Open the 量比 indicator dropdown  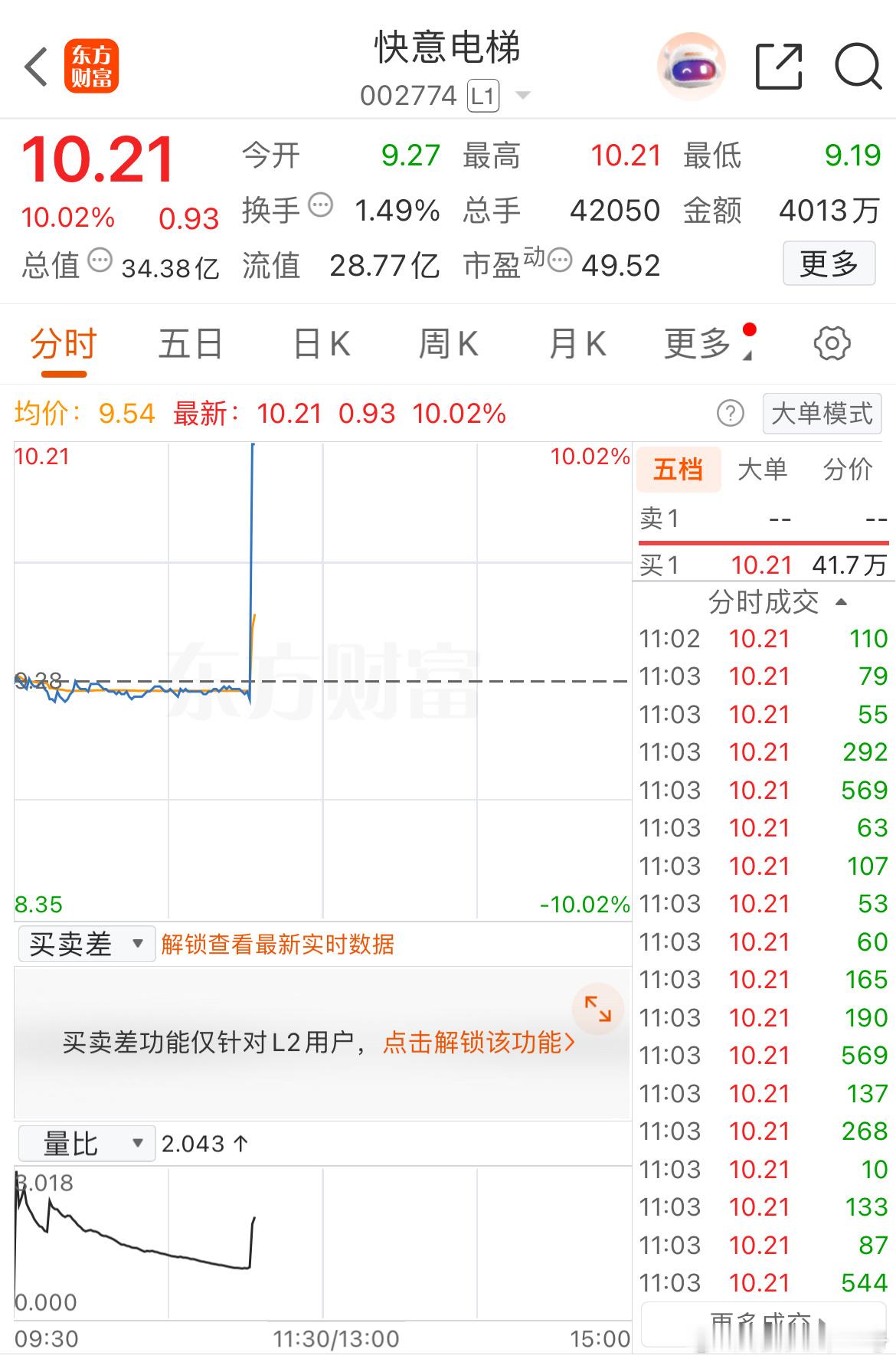[86, 1142]
